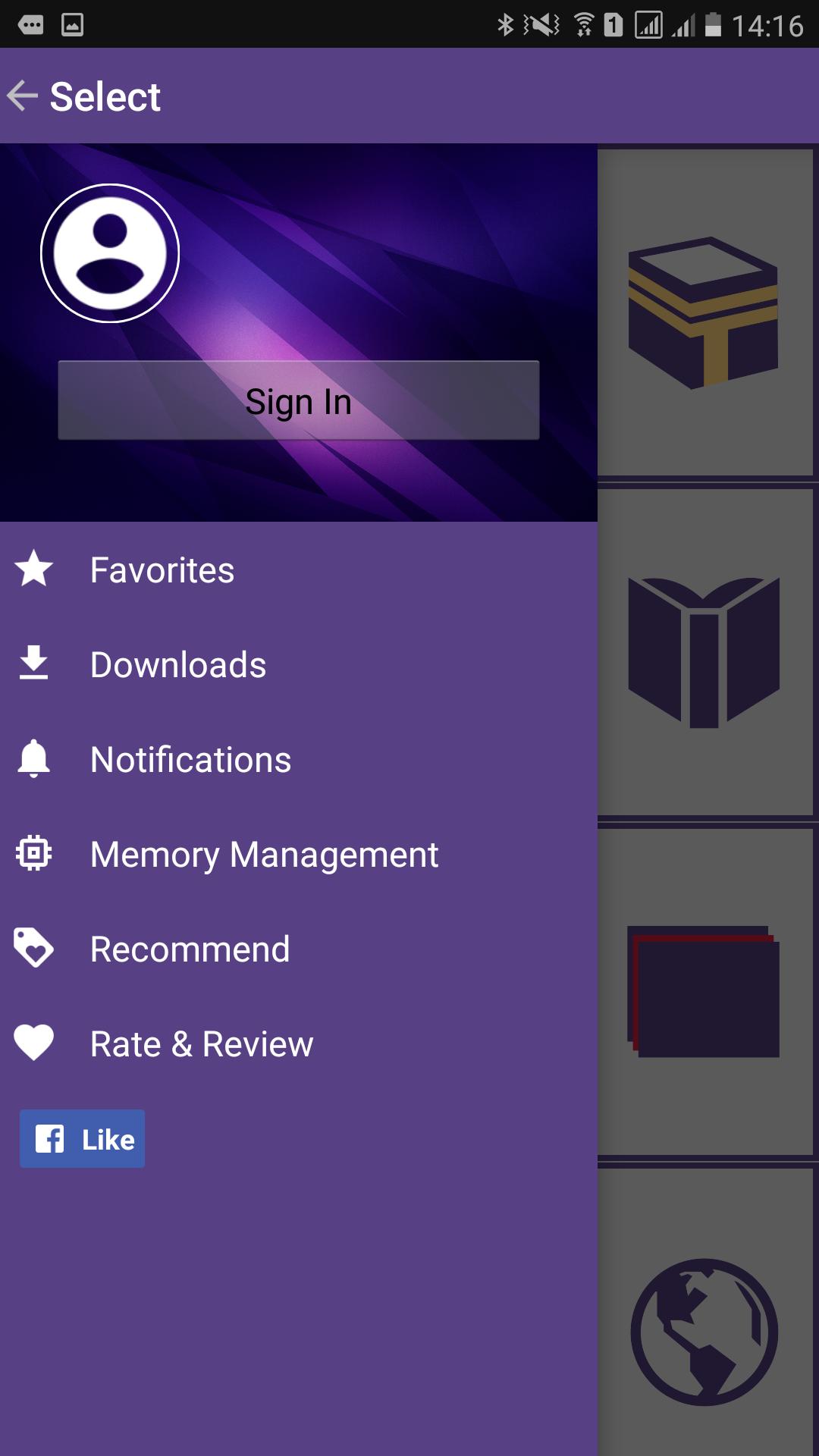Open the profile avatar
819x1456 pixels.
tap(110, 253)
